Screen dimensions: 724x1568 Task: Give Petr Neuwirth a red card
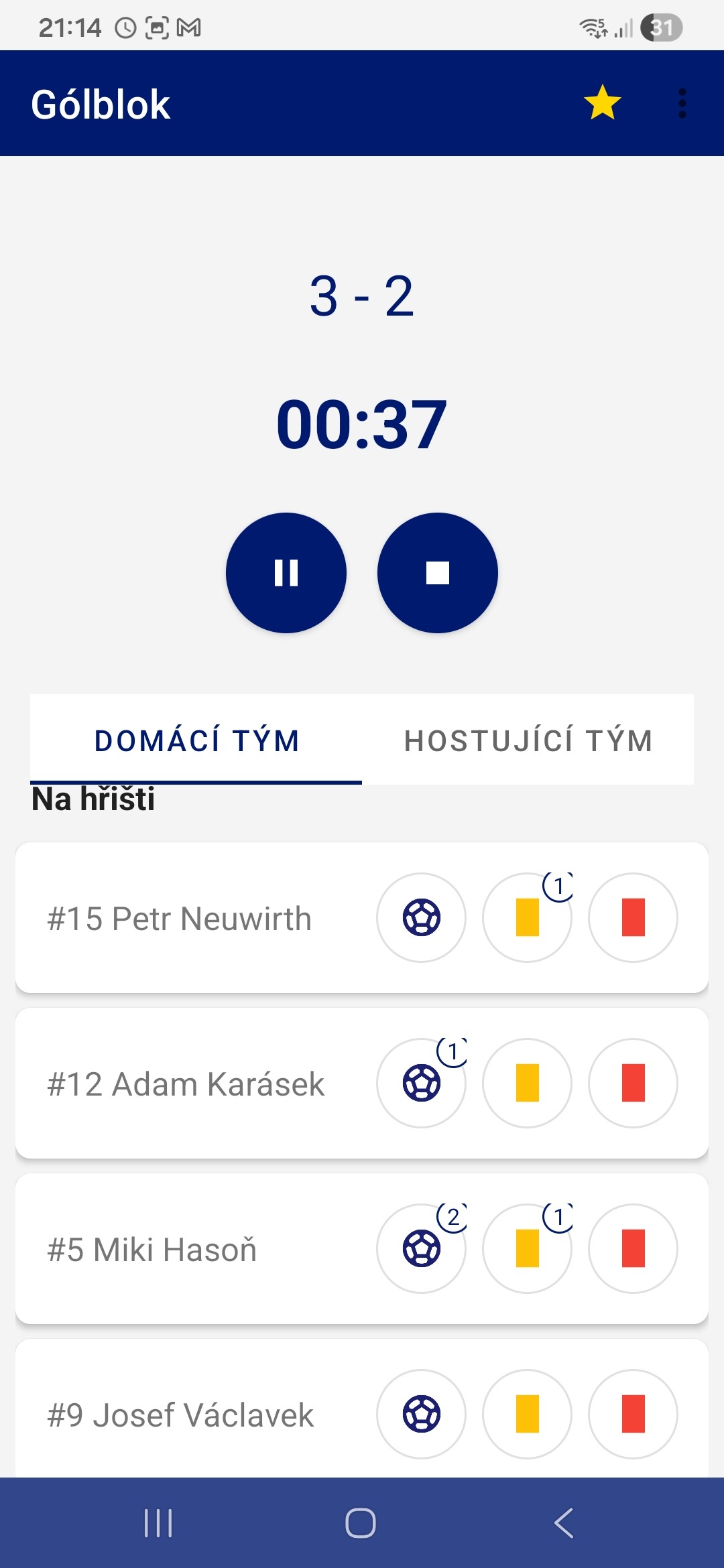pyautogui.click(x=633, y=917)
